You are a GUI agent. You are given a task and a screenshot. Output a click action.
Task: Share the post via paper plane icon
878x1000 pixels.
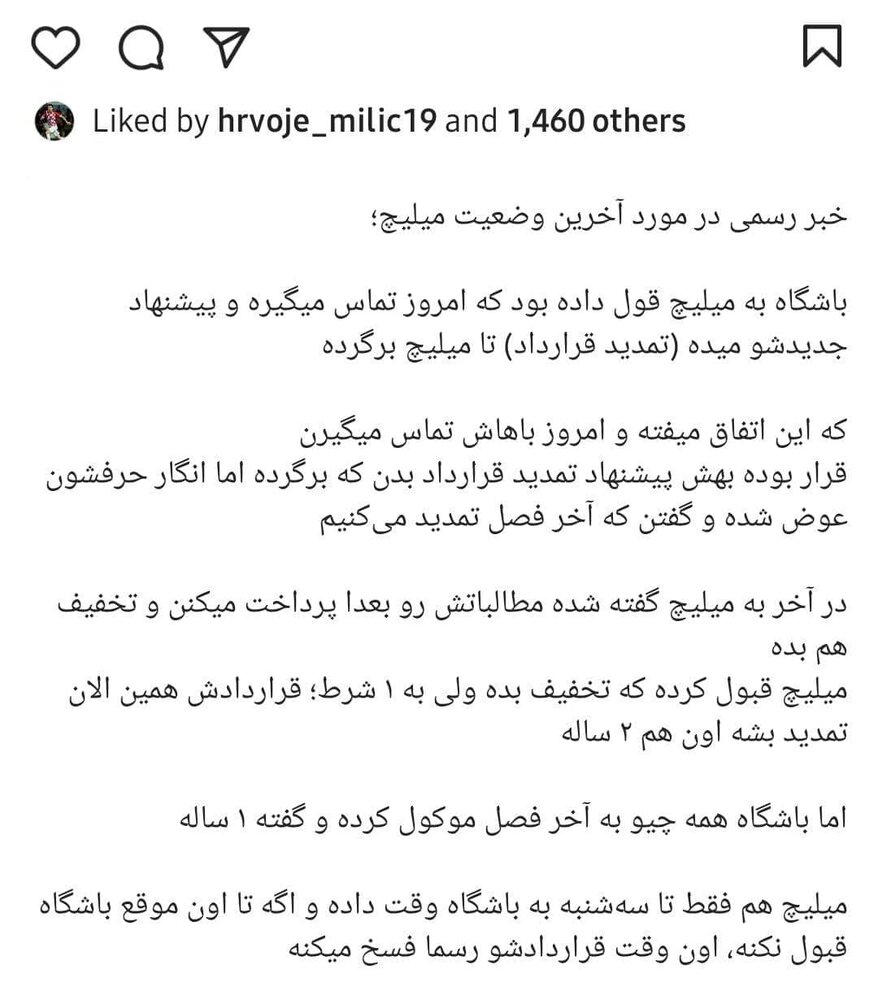(226, 46)
